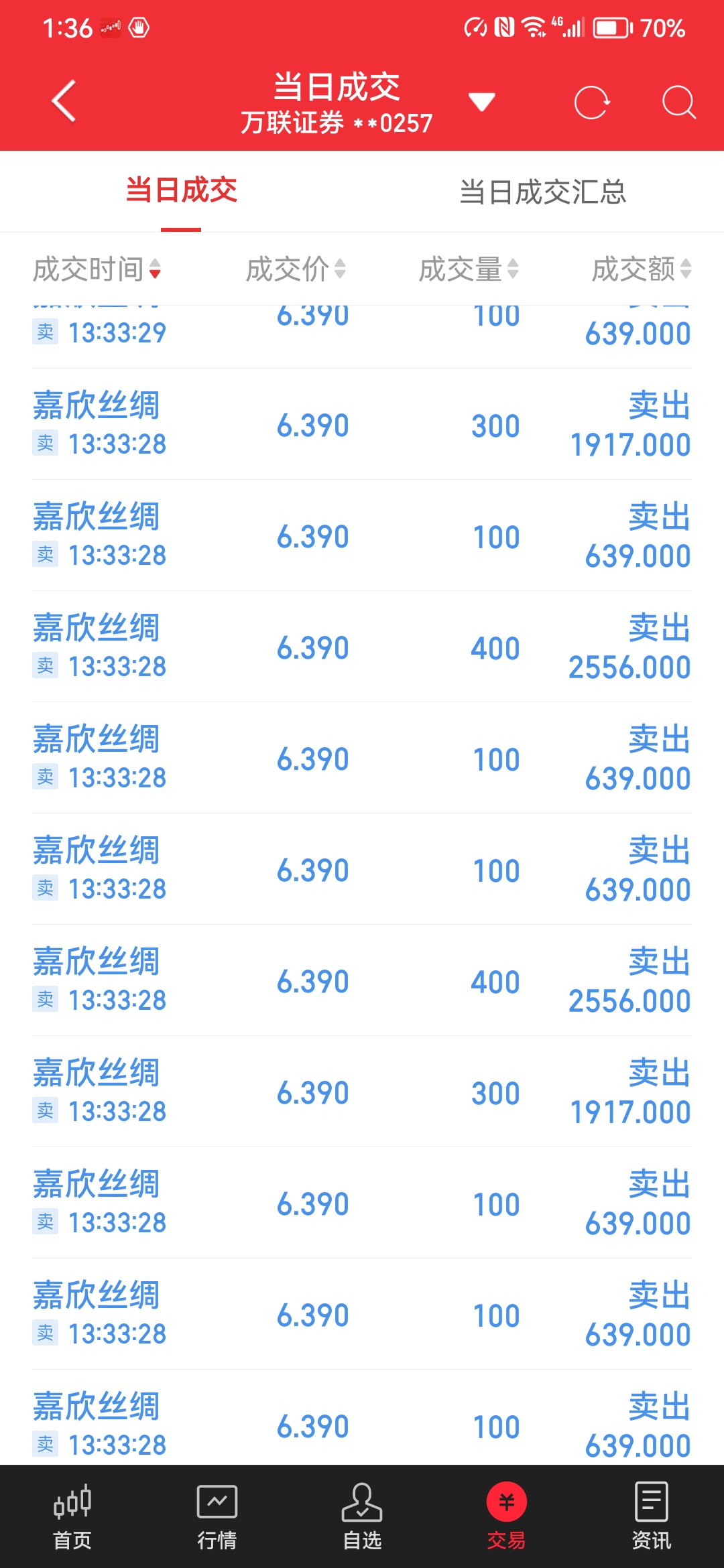Tap the 400-share 嘉欣丝绸 sell record

[362, 647]
